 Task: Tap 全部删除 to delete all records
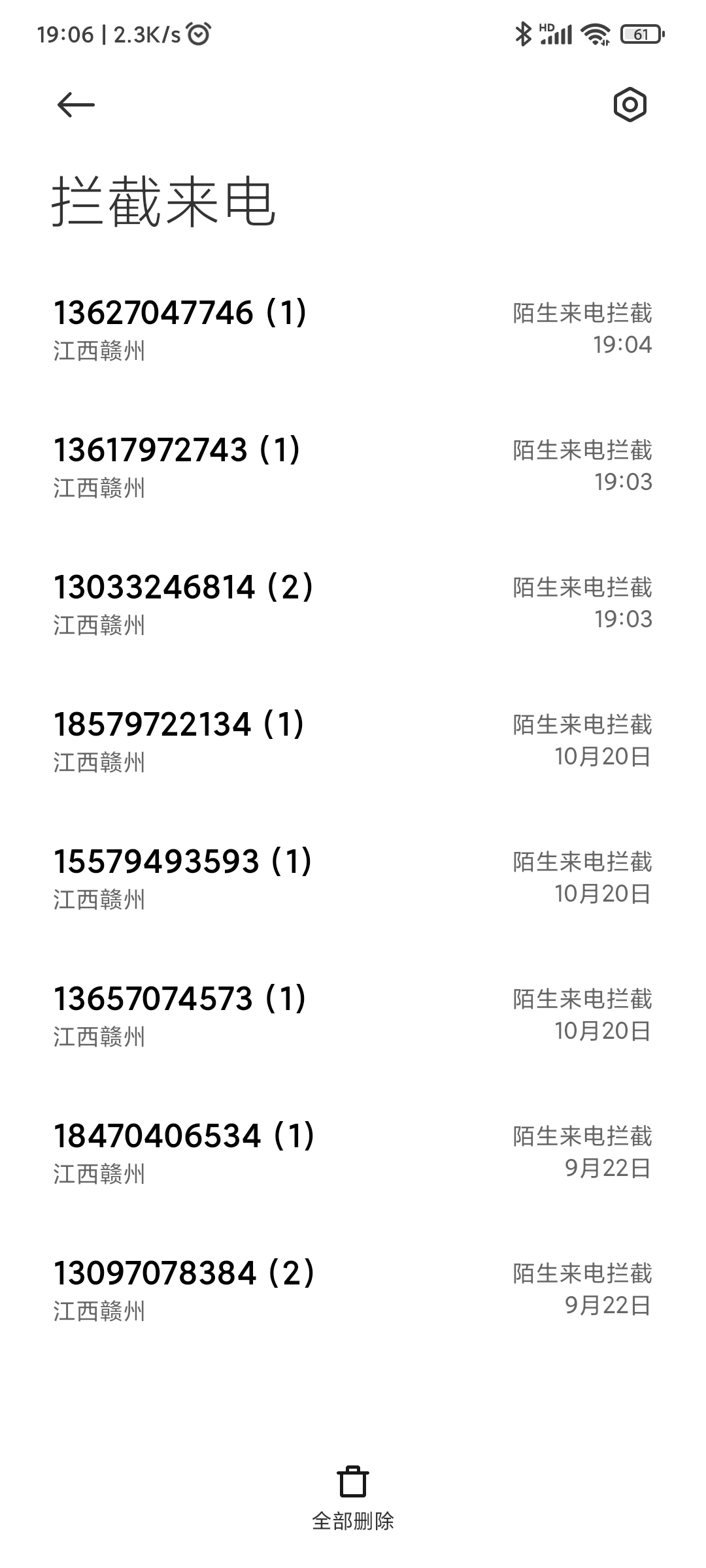(353, 1496)
